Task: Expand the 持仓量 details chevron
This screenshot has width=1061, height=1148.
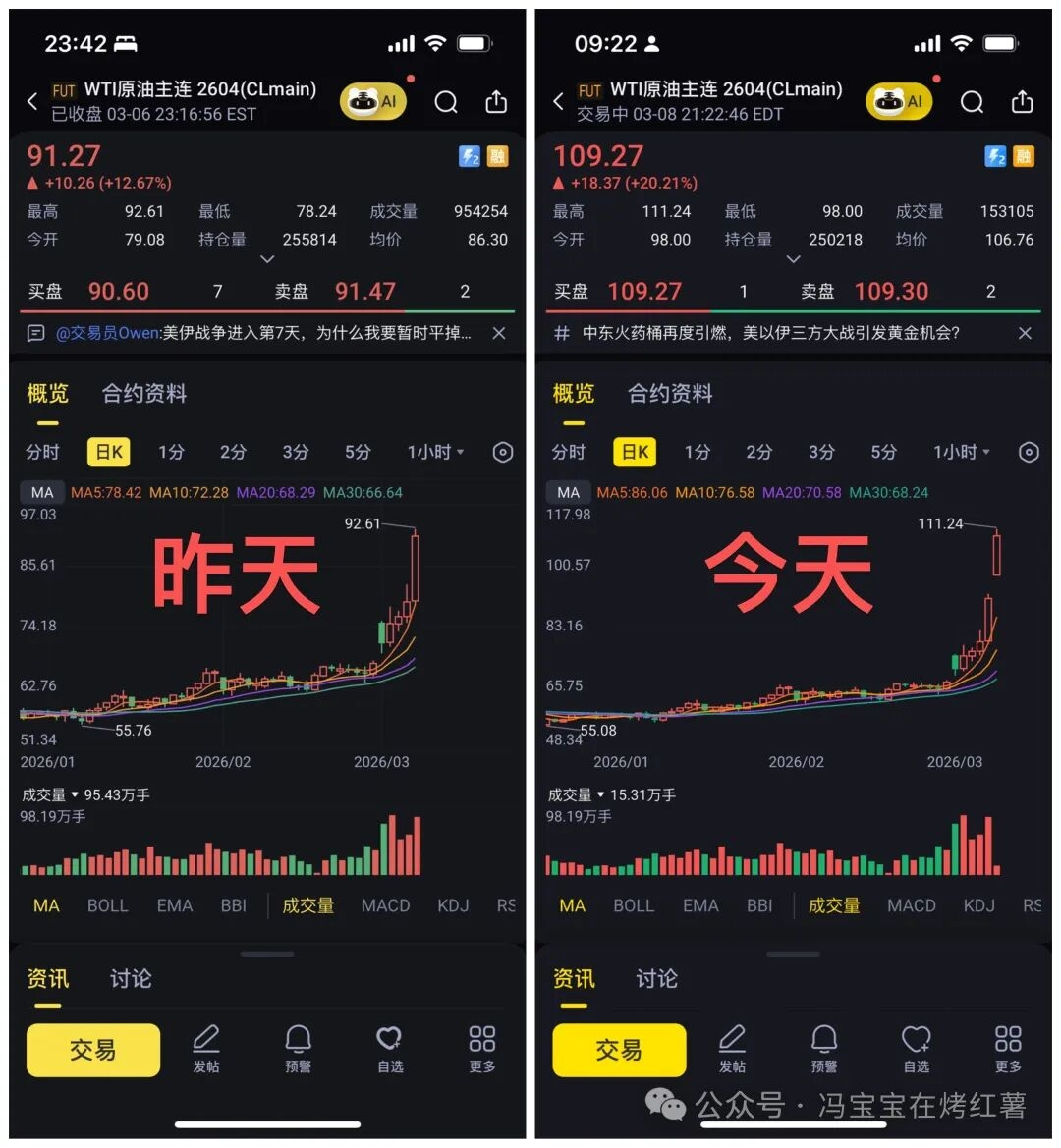Action: pos(266,258)
